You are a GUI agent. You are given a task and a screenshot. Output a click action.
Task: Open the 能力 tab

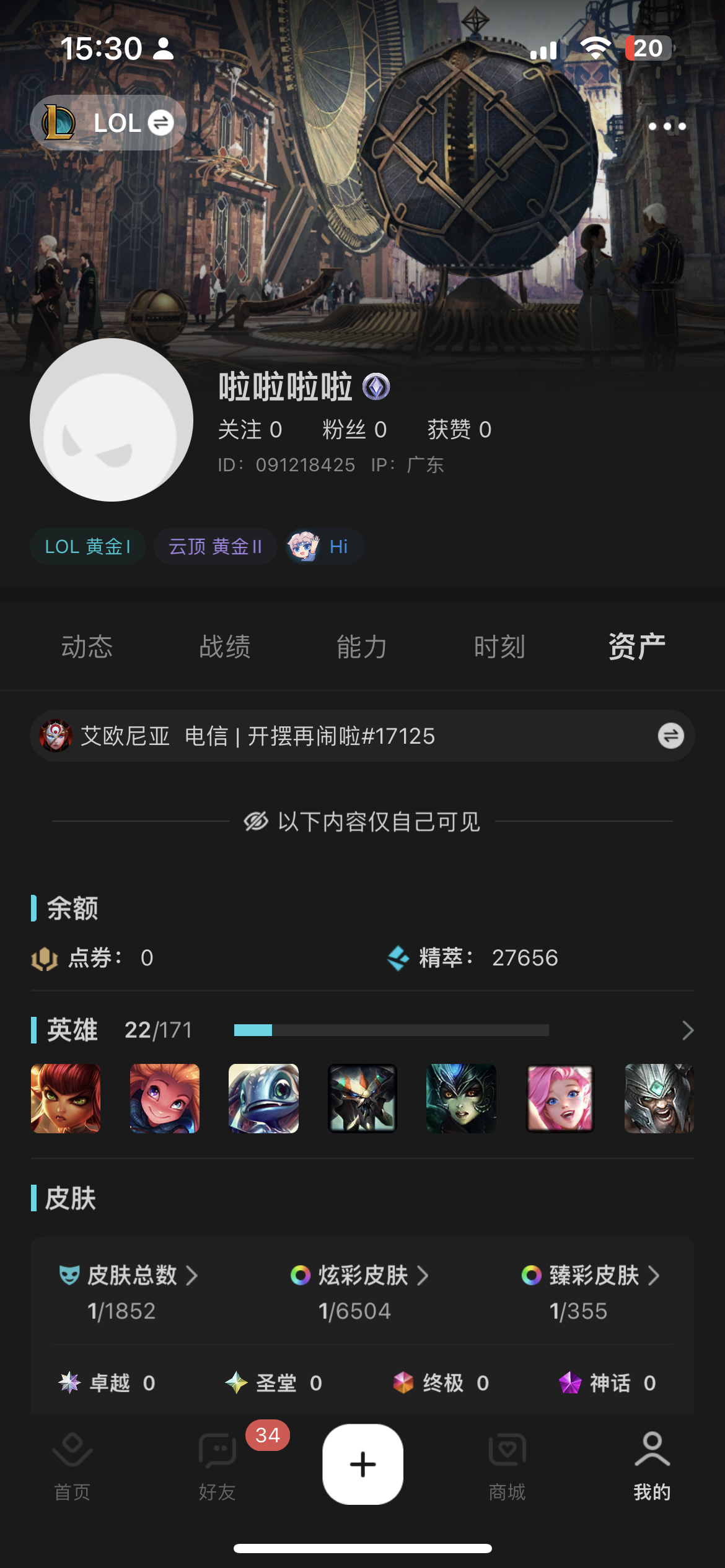click(x=362, y=647)
